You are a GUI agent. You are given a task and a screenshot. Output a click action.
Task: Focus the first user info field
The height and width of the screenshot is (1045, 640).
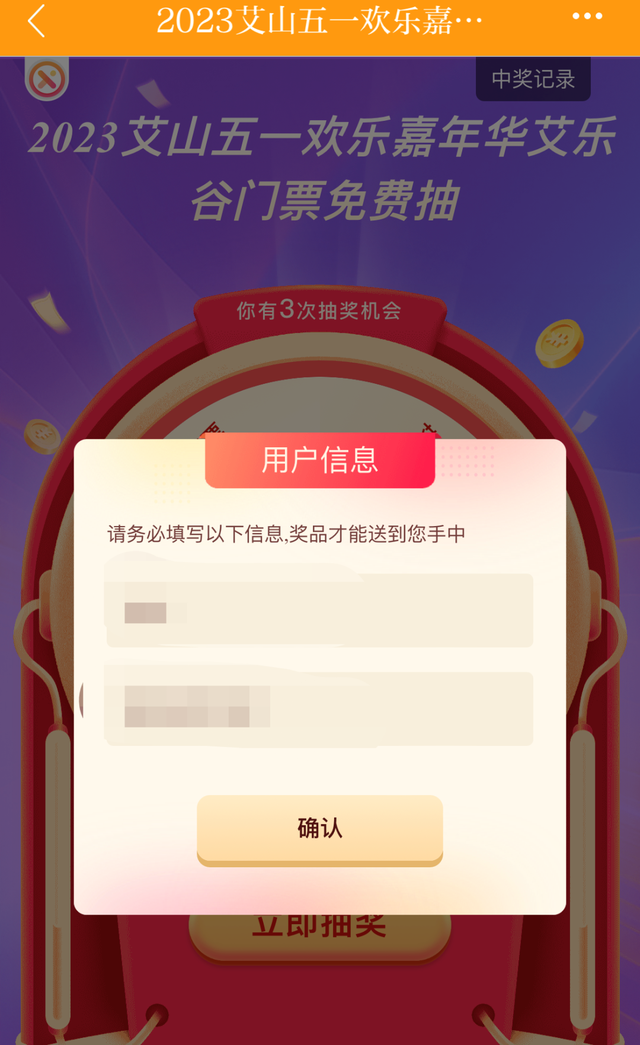[320, 610]
